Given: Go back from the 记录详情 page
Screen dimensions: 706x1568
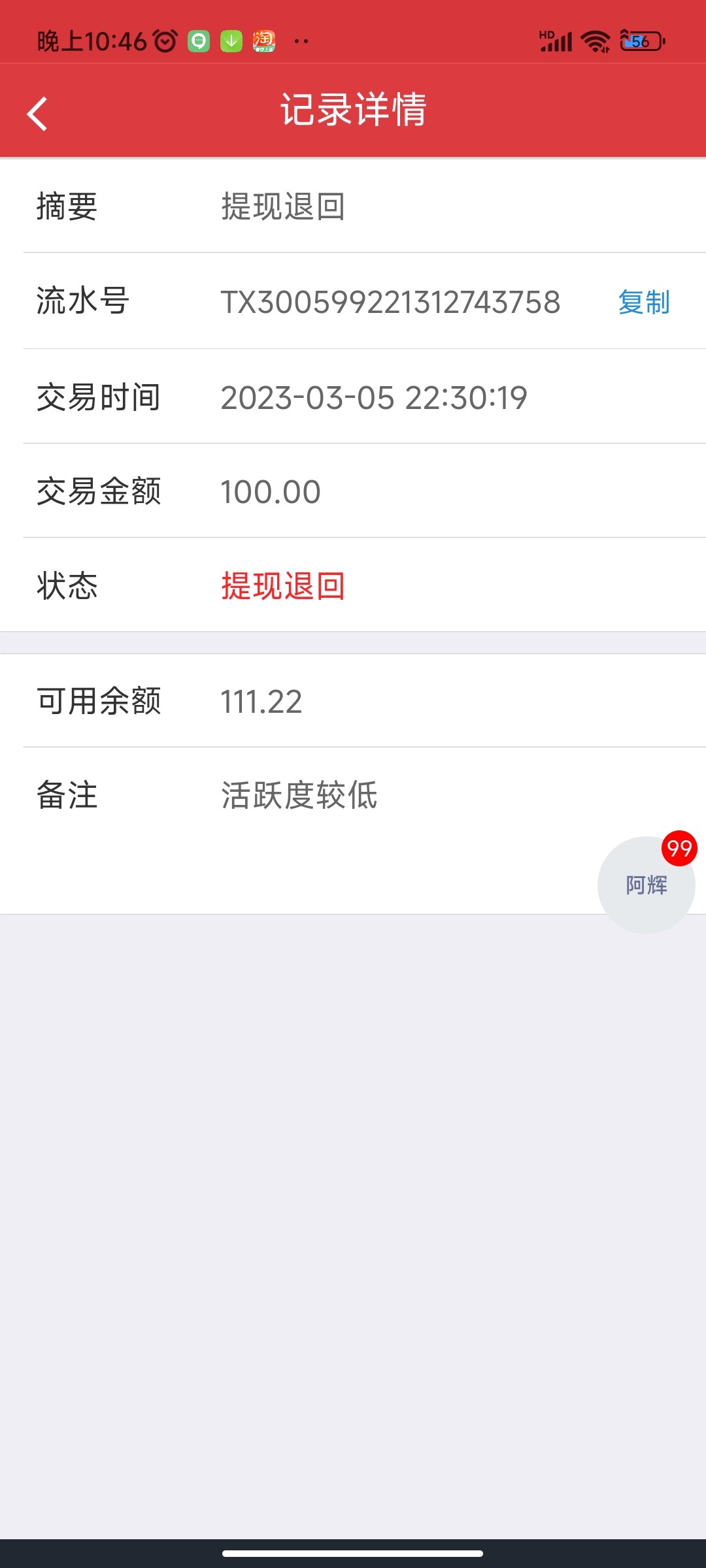Looking at the screenshot, I should 38,113.
